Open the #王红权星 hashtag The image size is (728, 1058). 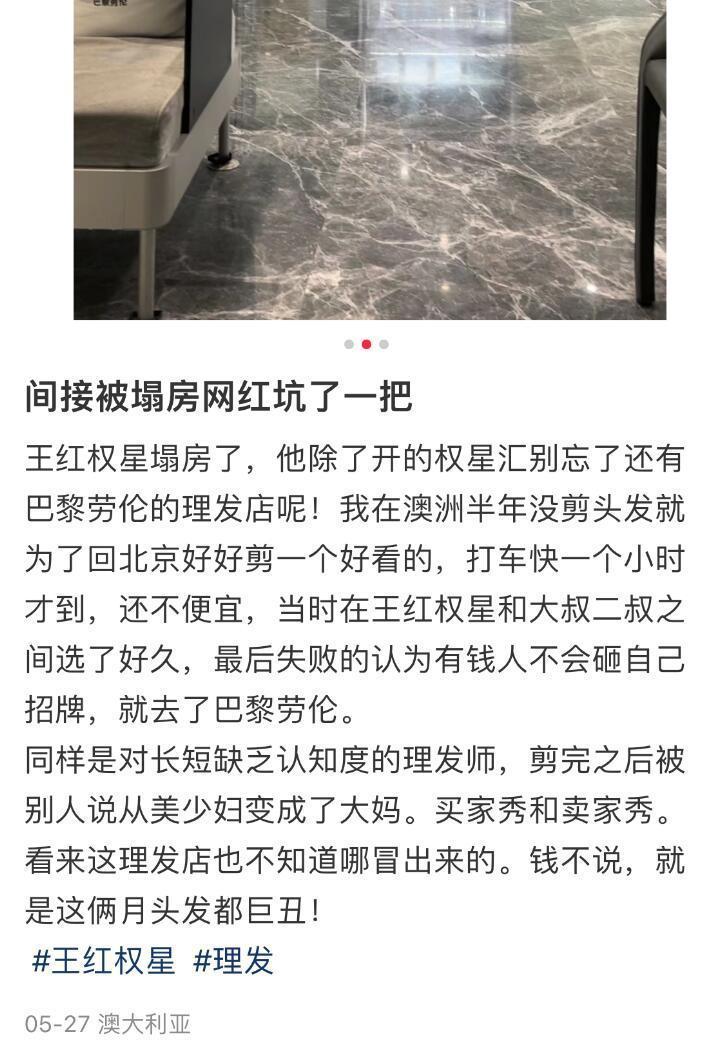(x=104, y=961)
